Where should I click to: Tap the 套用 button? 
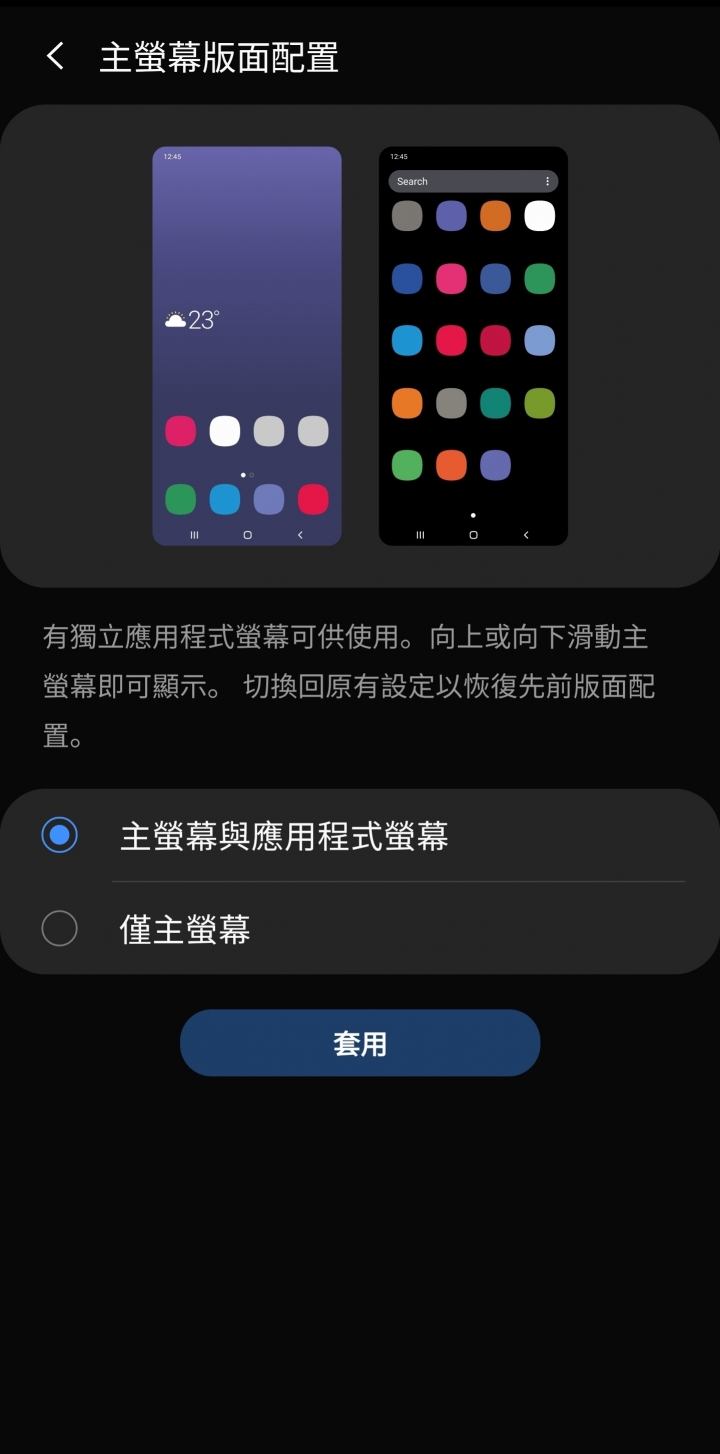click(360, 1043)
